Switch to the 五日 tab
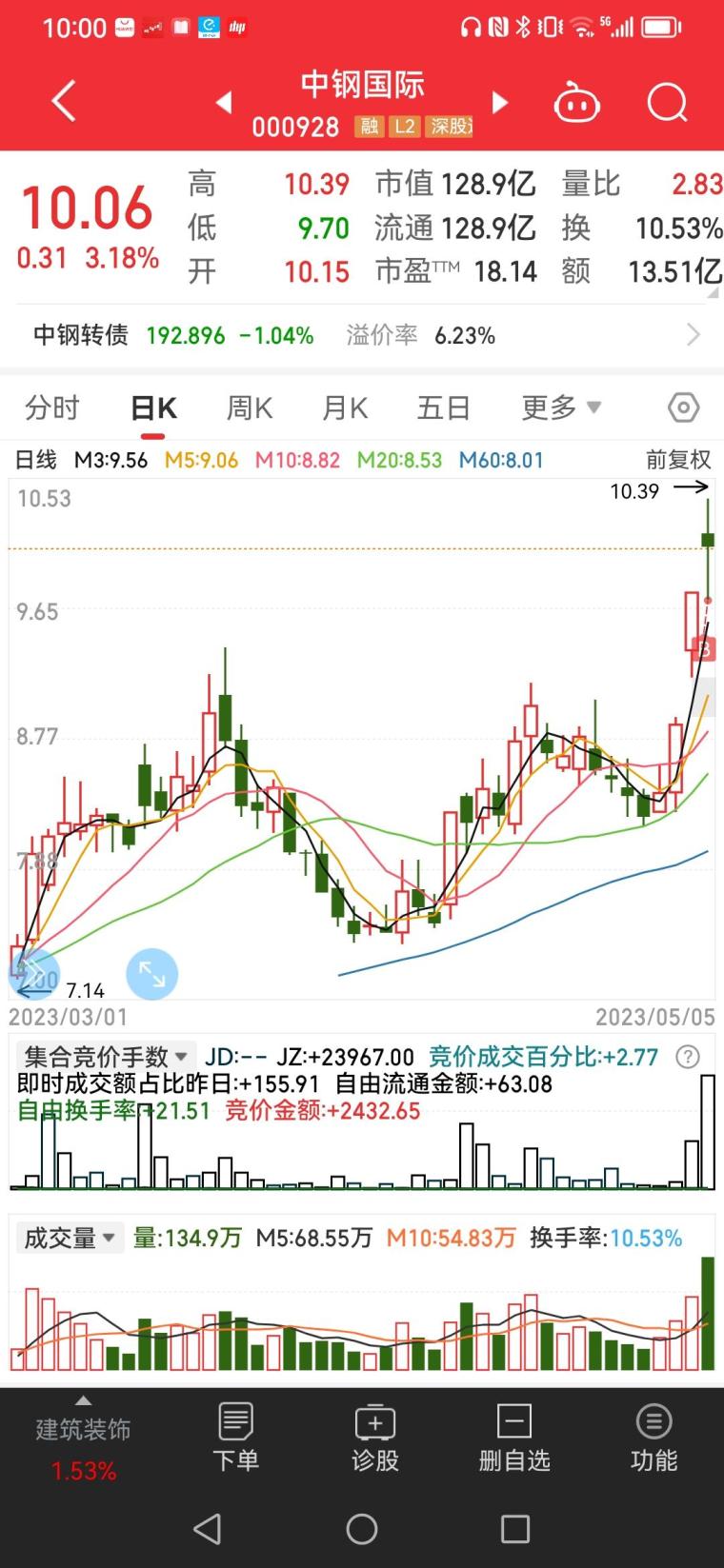The height and width of the screenshot is (1568, 724). click(443, 408)
